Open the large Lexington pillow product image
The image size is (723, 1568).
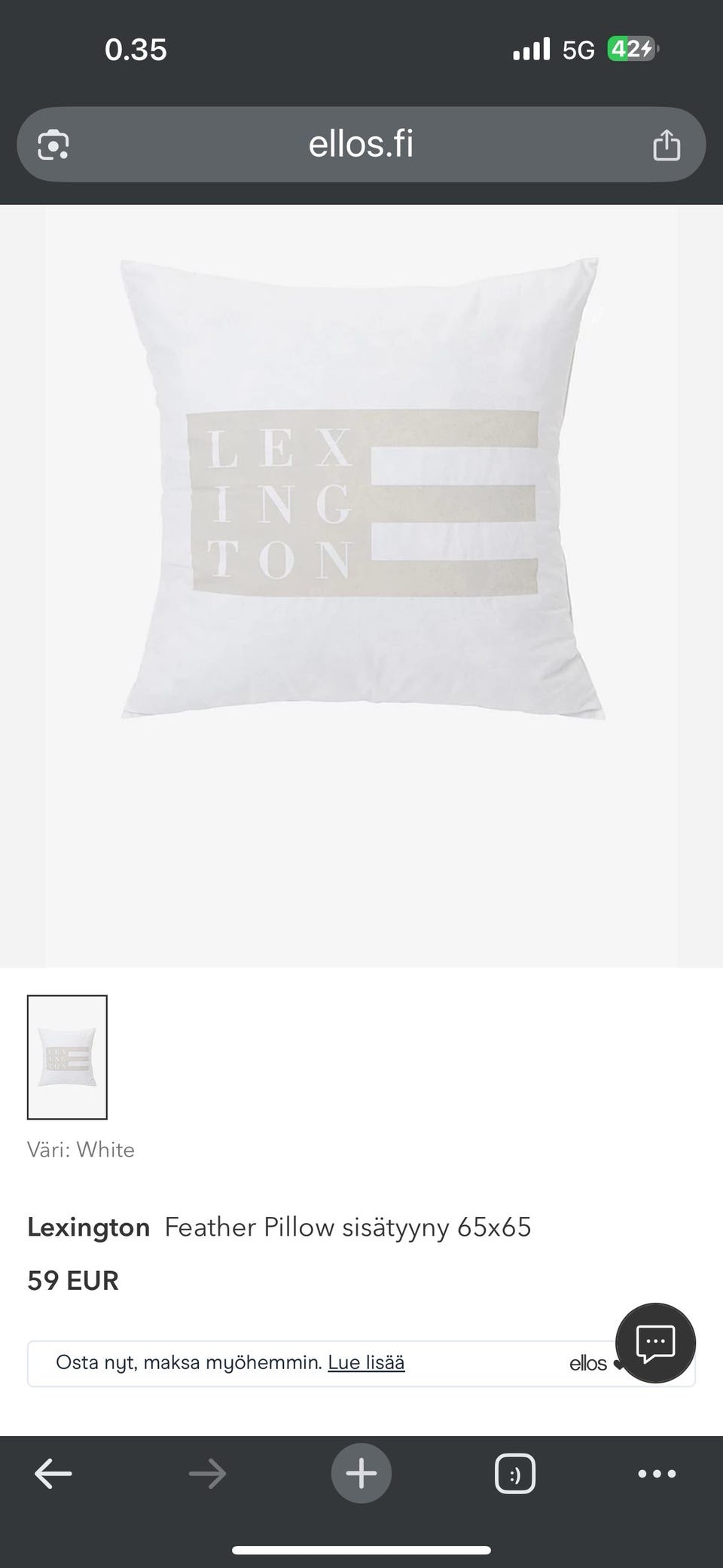[361, 490]
